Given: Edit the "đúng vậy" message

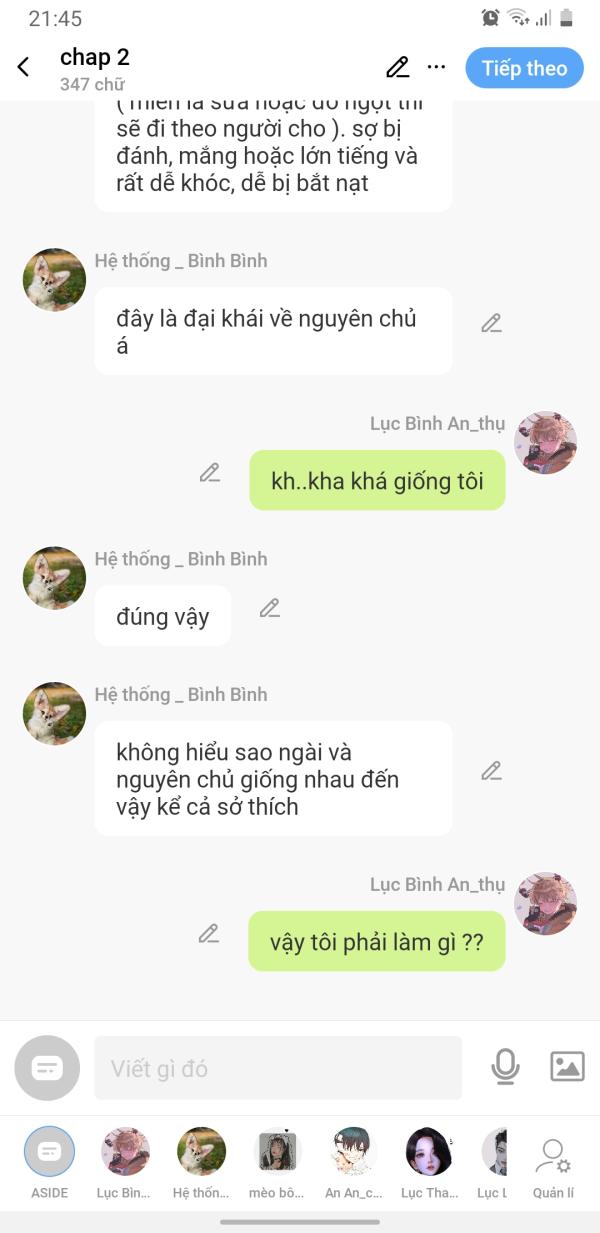Looking at the screenshot, I should [x=270, y=608].
